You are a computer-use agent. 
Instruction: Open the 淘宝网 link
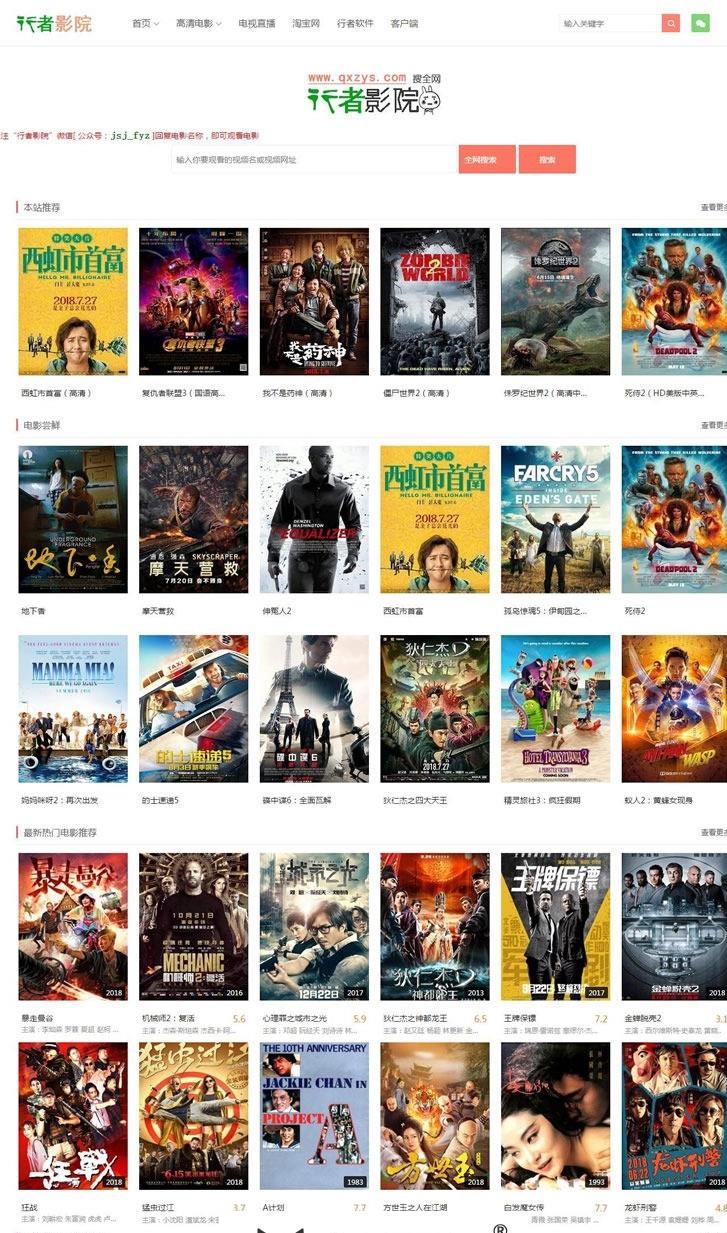(x=306, y=23)
